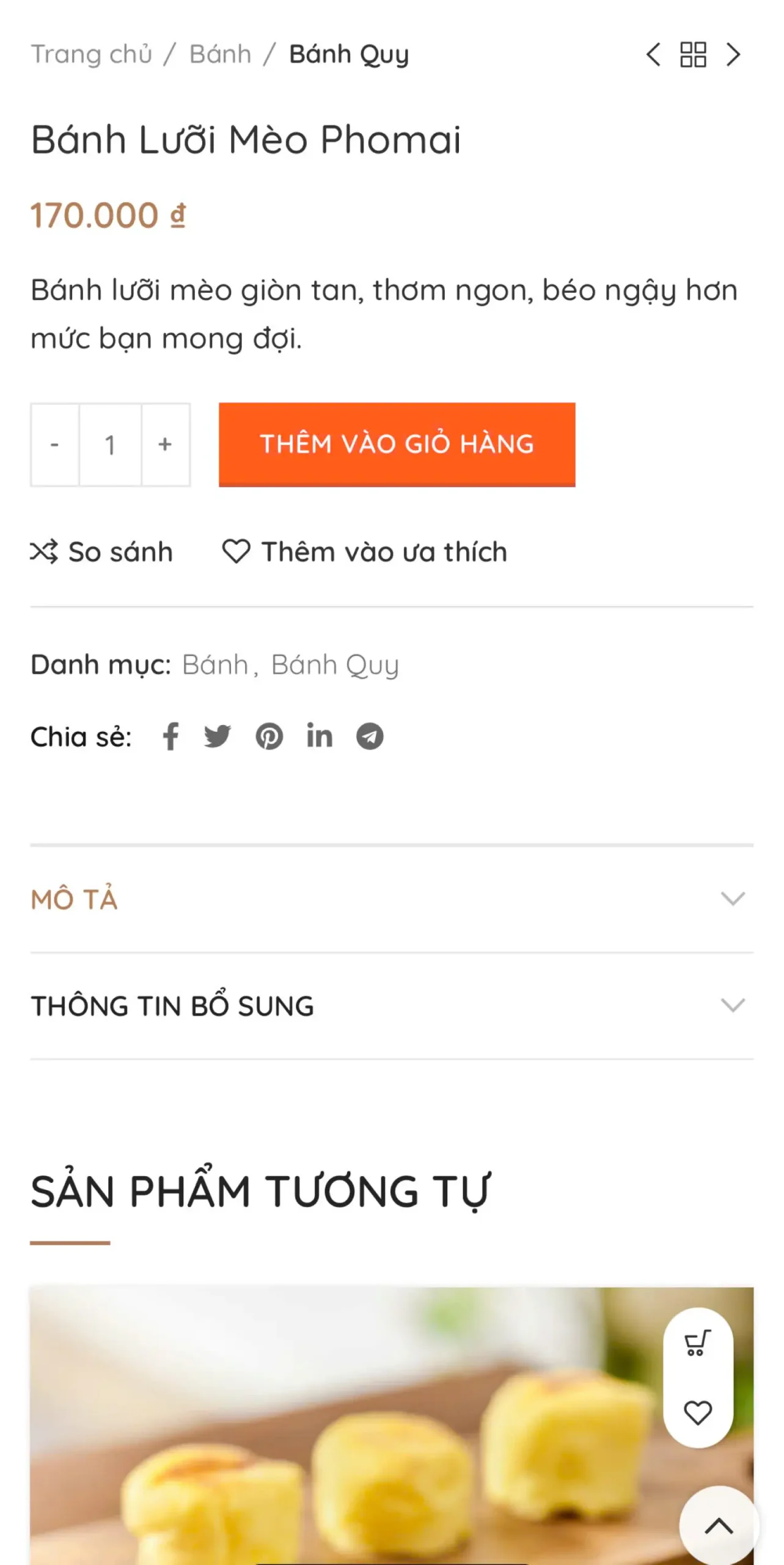This screenshot has width=784, height=1565.
Task: Open the product grid icon
Action: [693, 54]
